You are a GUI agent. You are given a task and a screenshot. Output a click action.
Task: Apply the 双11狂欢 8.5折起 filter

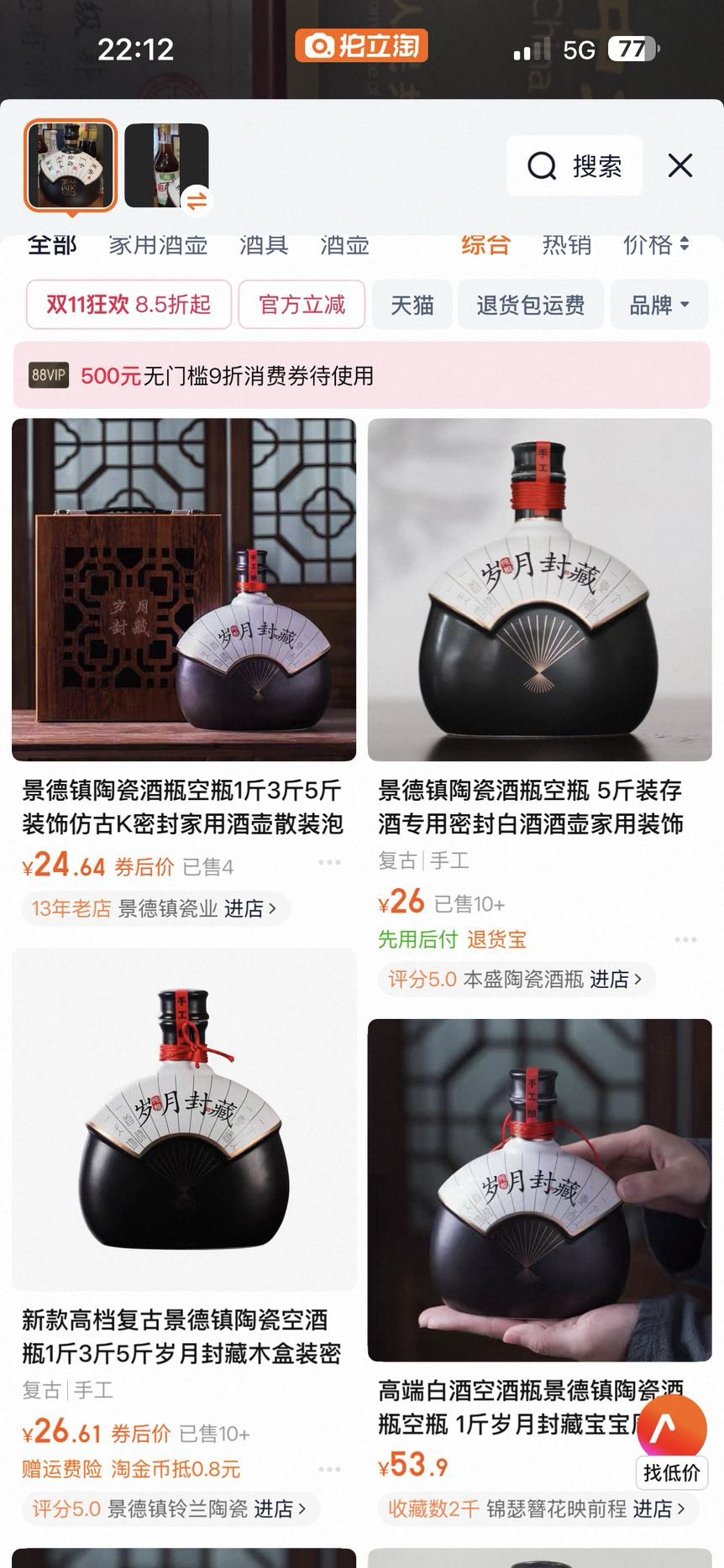129,304
